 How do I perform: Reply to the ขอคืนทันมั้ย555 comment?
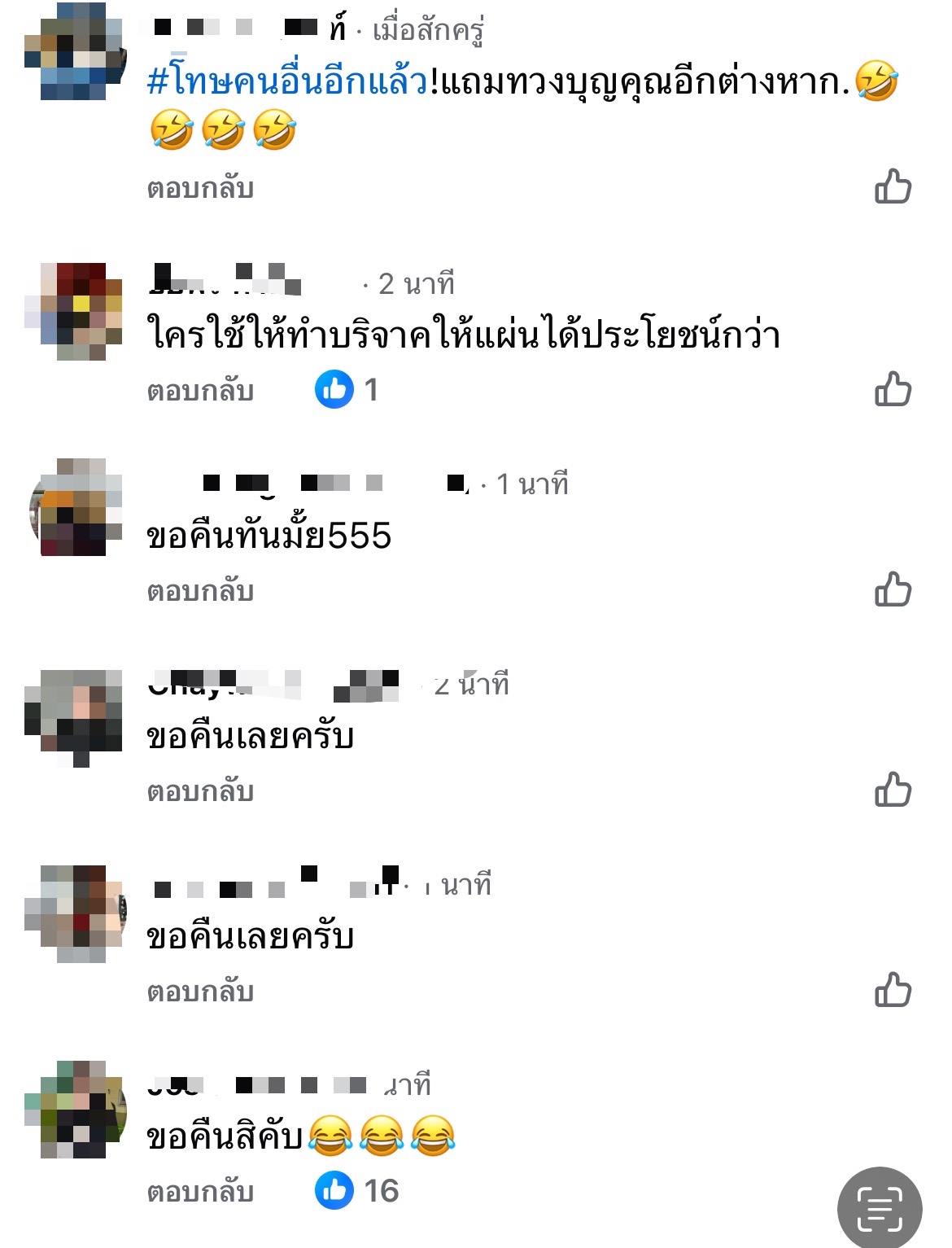click(200, 591)
